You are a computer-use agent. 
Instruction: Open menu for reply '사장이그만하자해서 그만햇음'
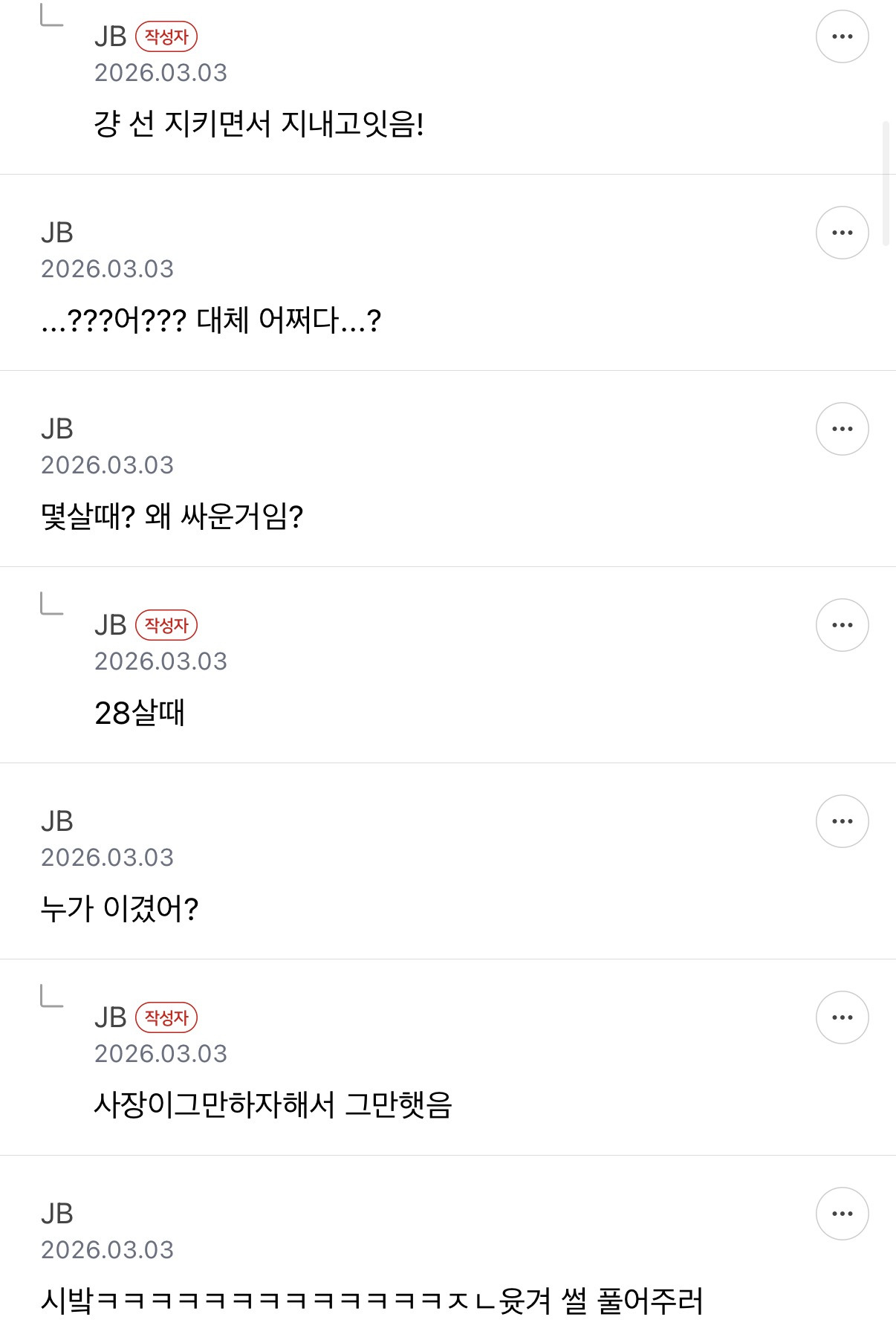click(x=842, y=1017)
